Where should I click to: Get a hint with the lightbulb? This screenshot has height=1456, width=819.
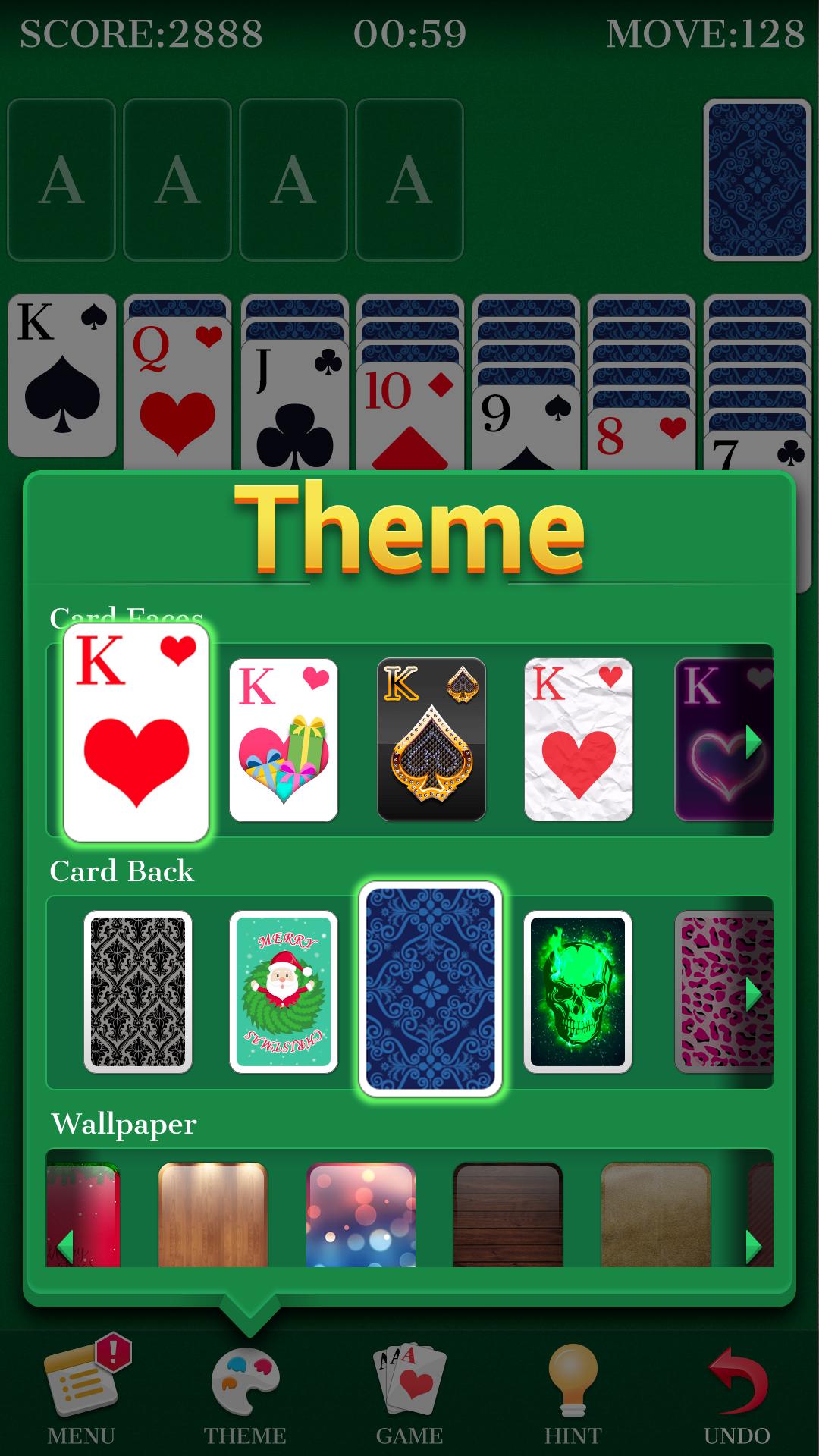click(573, 1394)
